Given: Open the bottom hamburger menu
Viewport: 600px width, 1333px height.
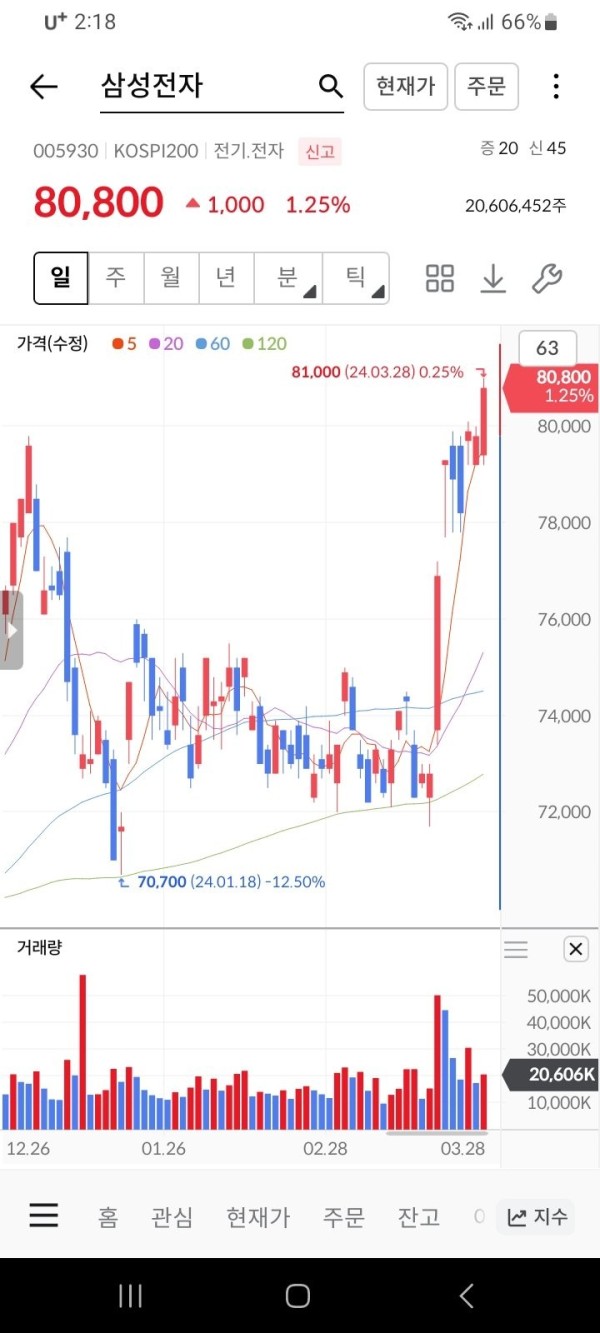Looking at the screenshot, I should coord(44,1215).
